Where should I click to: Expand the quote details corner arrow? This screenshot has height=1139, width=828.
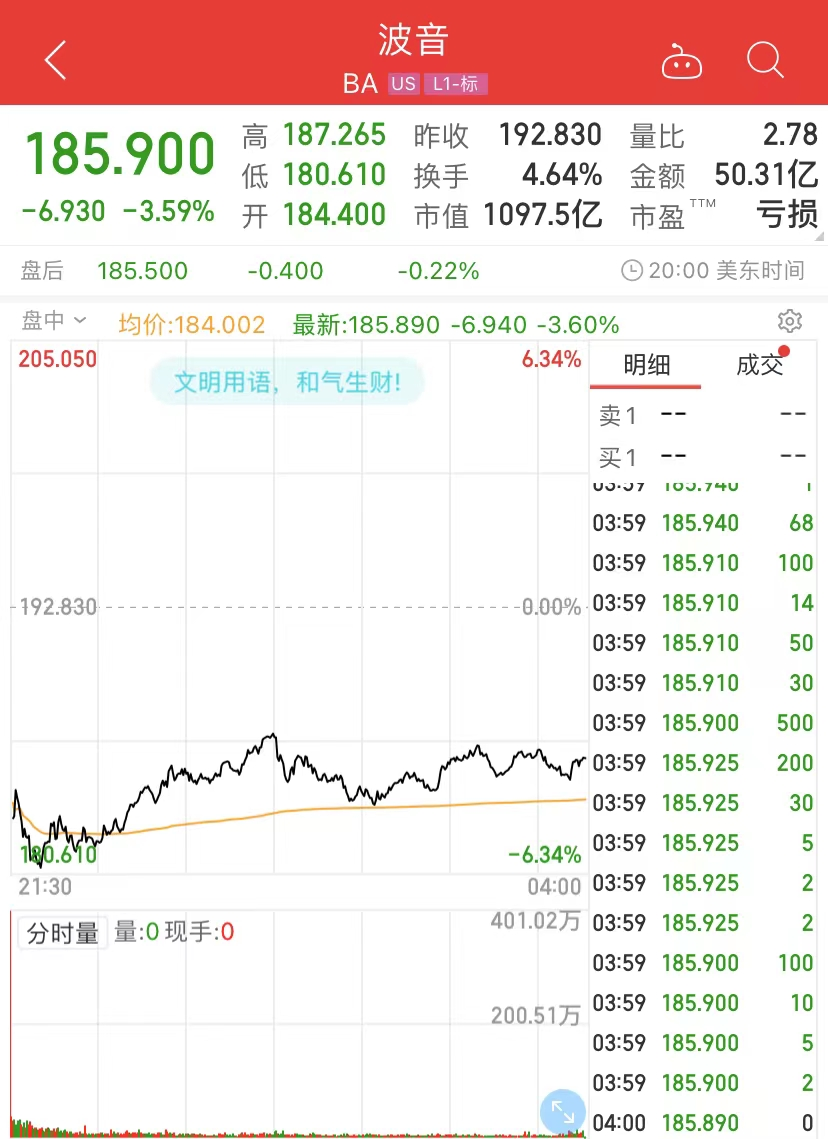(819, 236)
